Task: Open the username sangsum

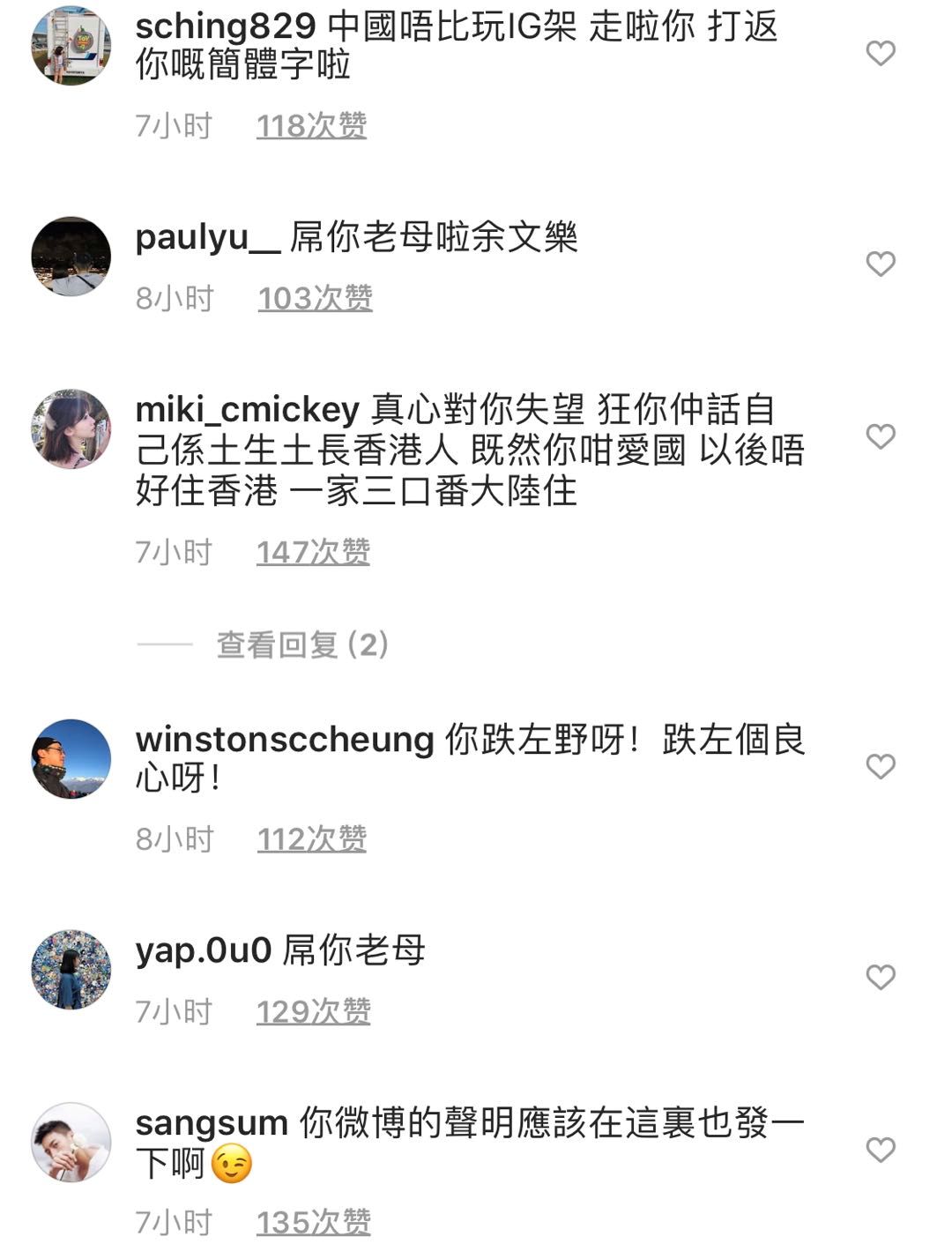Action: click(212, 1123)
